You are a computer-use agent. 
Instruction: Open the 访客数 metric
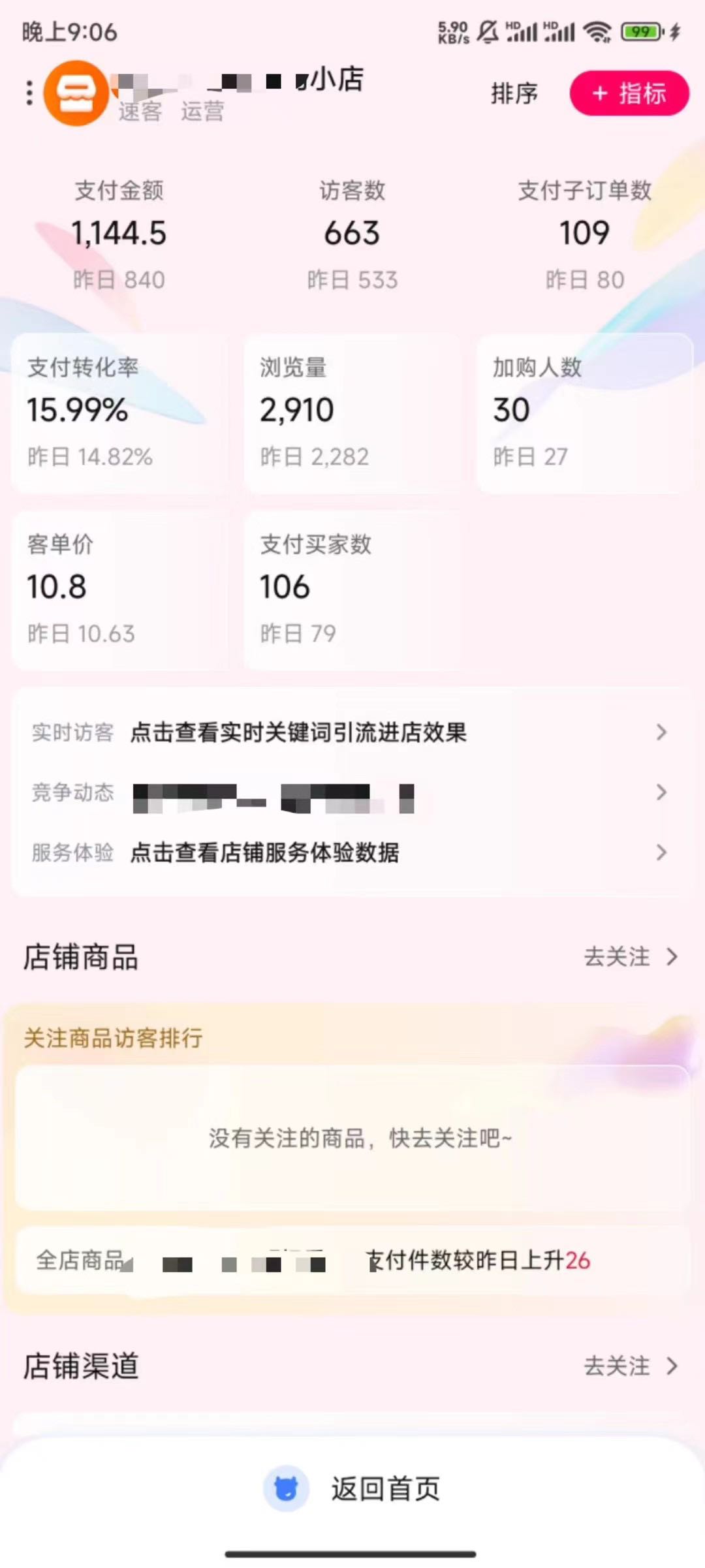point(352,234)
